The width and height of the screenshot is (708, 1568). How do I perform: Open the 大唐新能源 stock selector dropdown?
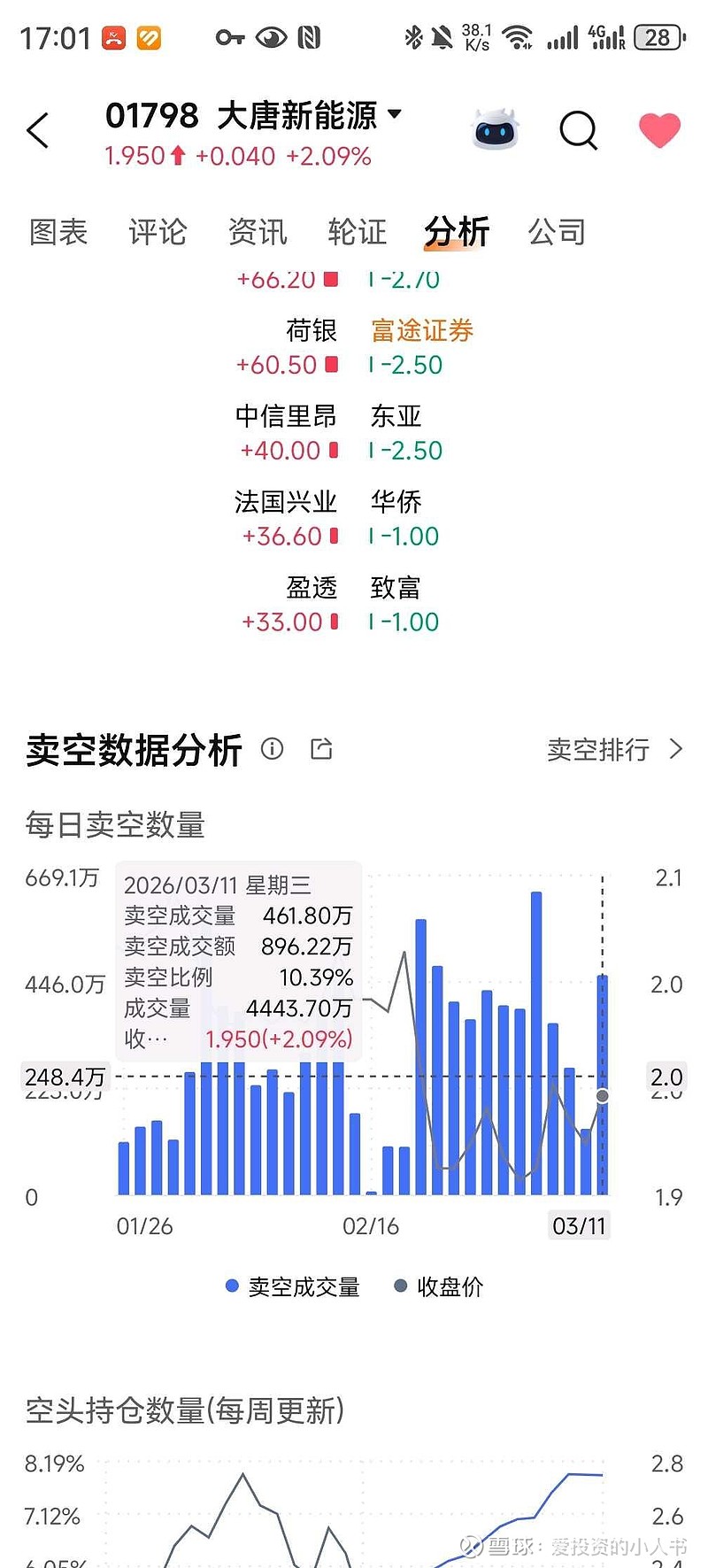tap(396, 113)
